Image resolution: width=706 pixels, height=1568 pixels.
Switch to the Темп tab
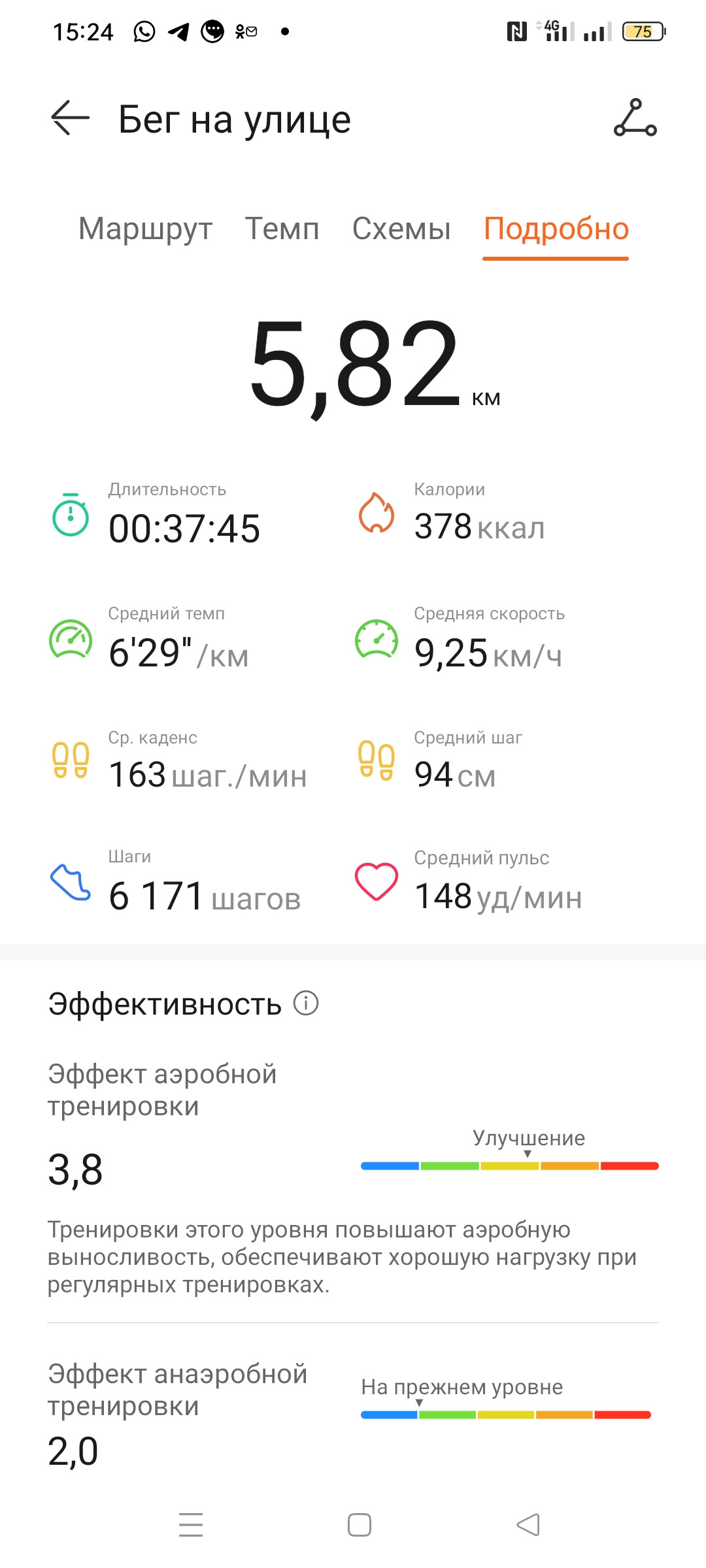(x=282, y=229)
